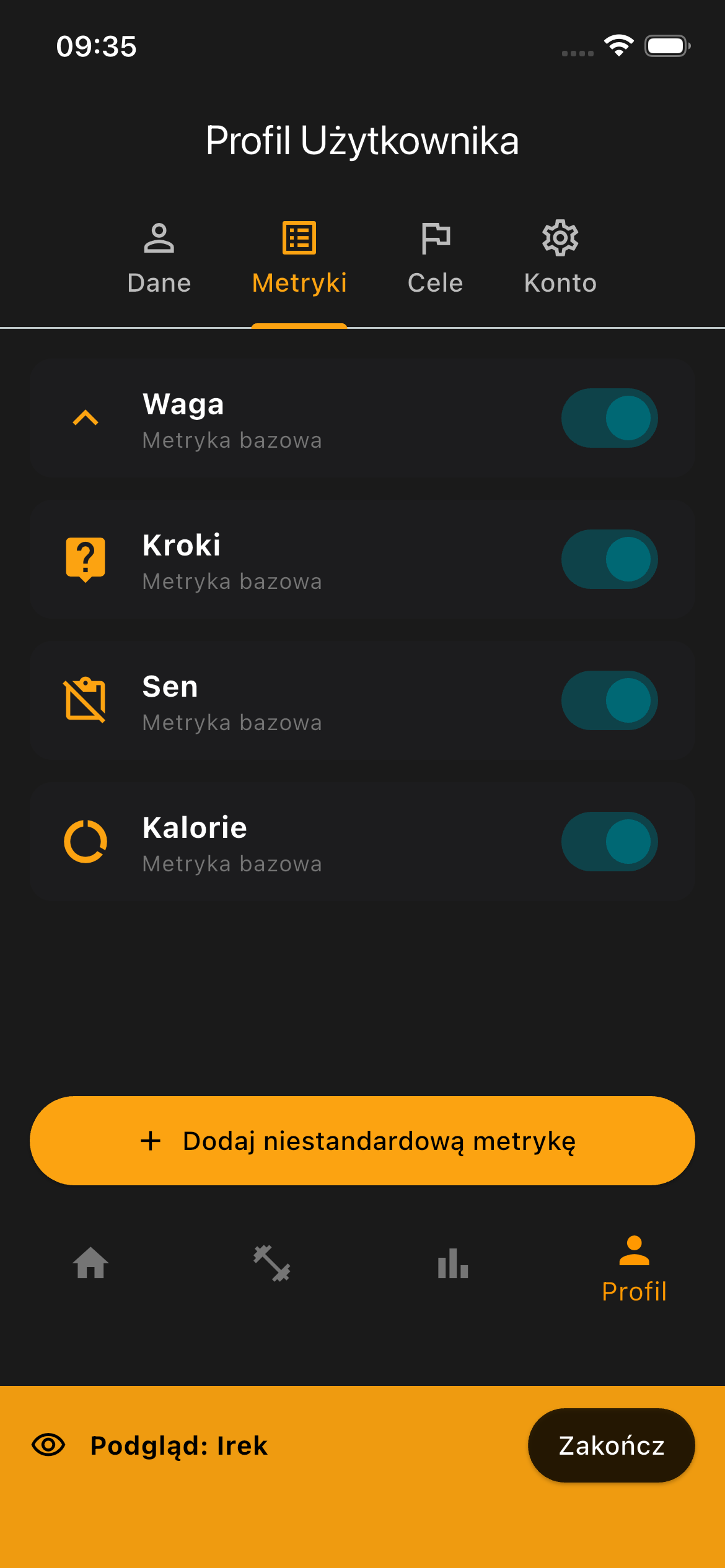Click the Kalorie ring metric icon
This screenshot has height=1568, width=725.
[x=86, y=841]
